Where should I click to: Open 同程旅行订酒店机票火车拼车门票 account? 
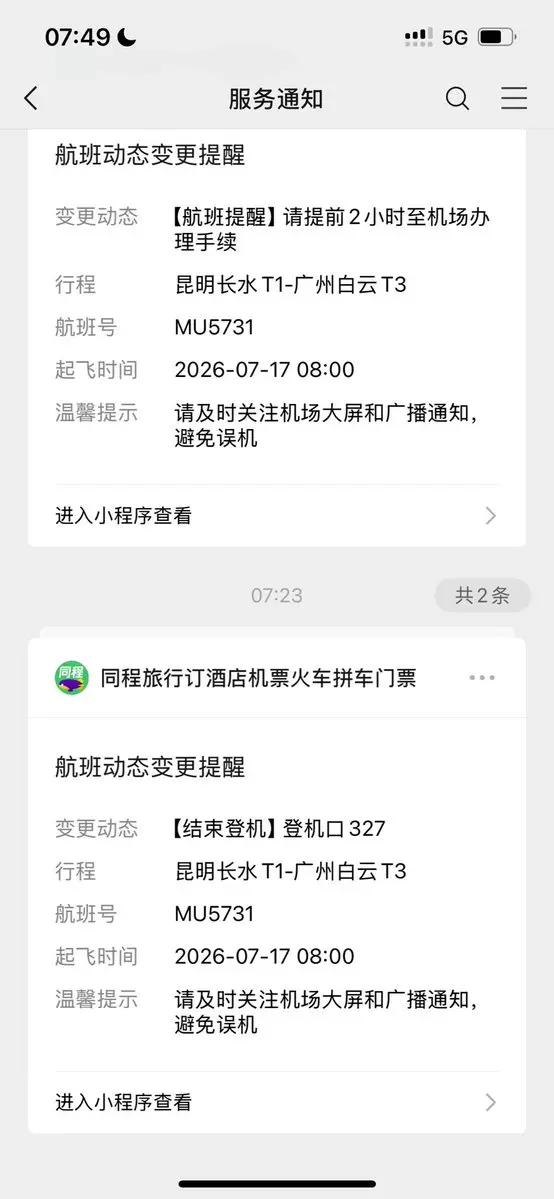pos(236,677)
